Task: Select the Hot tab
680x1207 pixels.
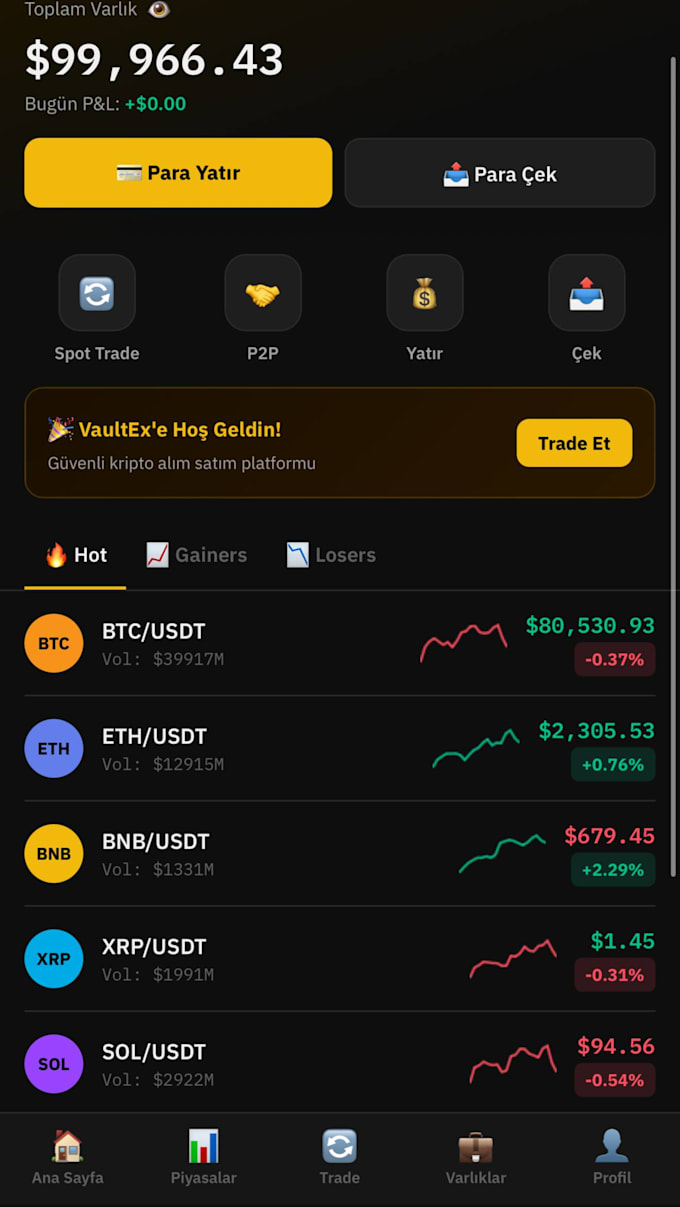Action: (76, 555)
